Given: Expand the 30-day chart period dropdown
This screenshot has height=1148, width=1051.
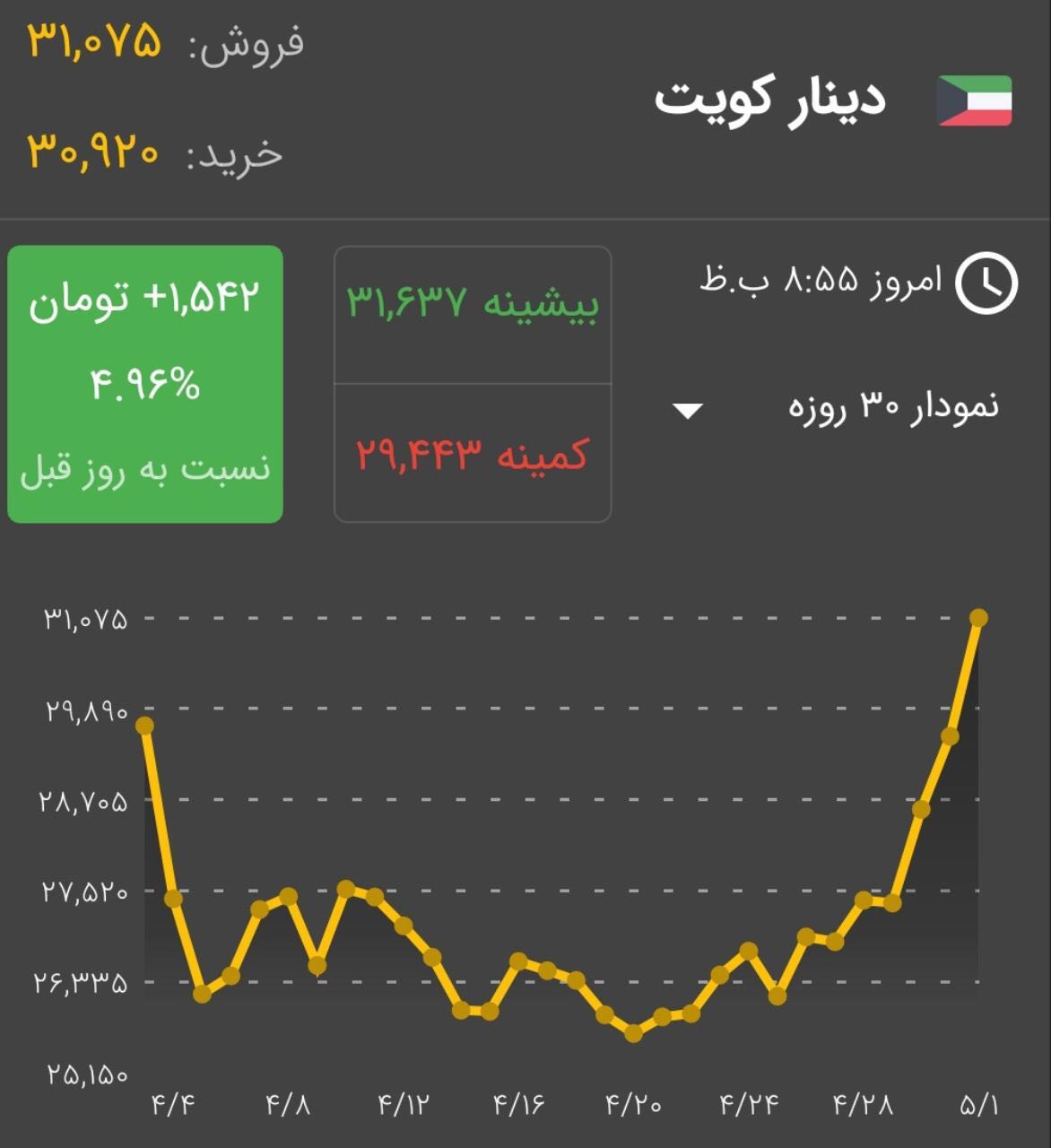Looking at the screenshot, I should pos(688,411).
